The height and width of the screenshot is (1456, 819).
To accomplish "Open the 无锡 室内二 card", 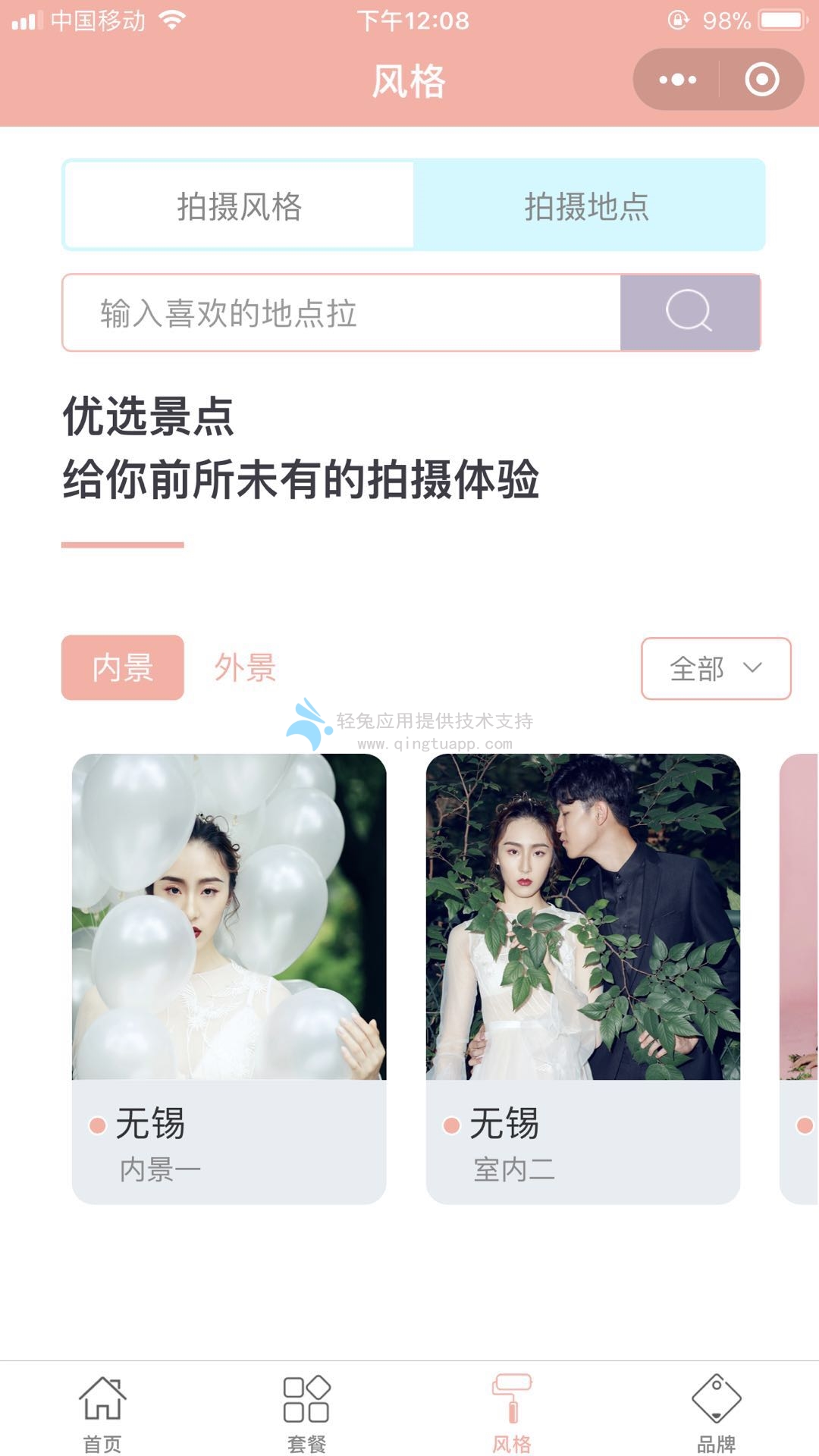I will (x=582, y=978).
